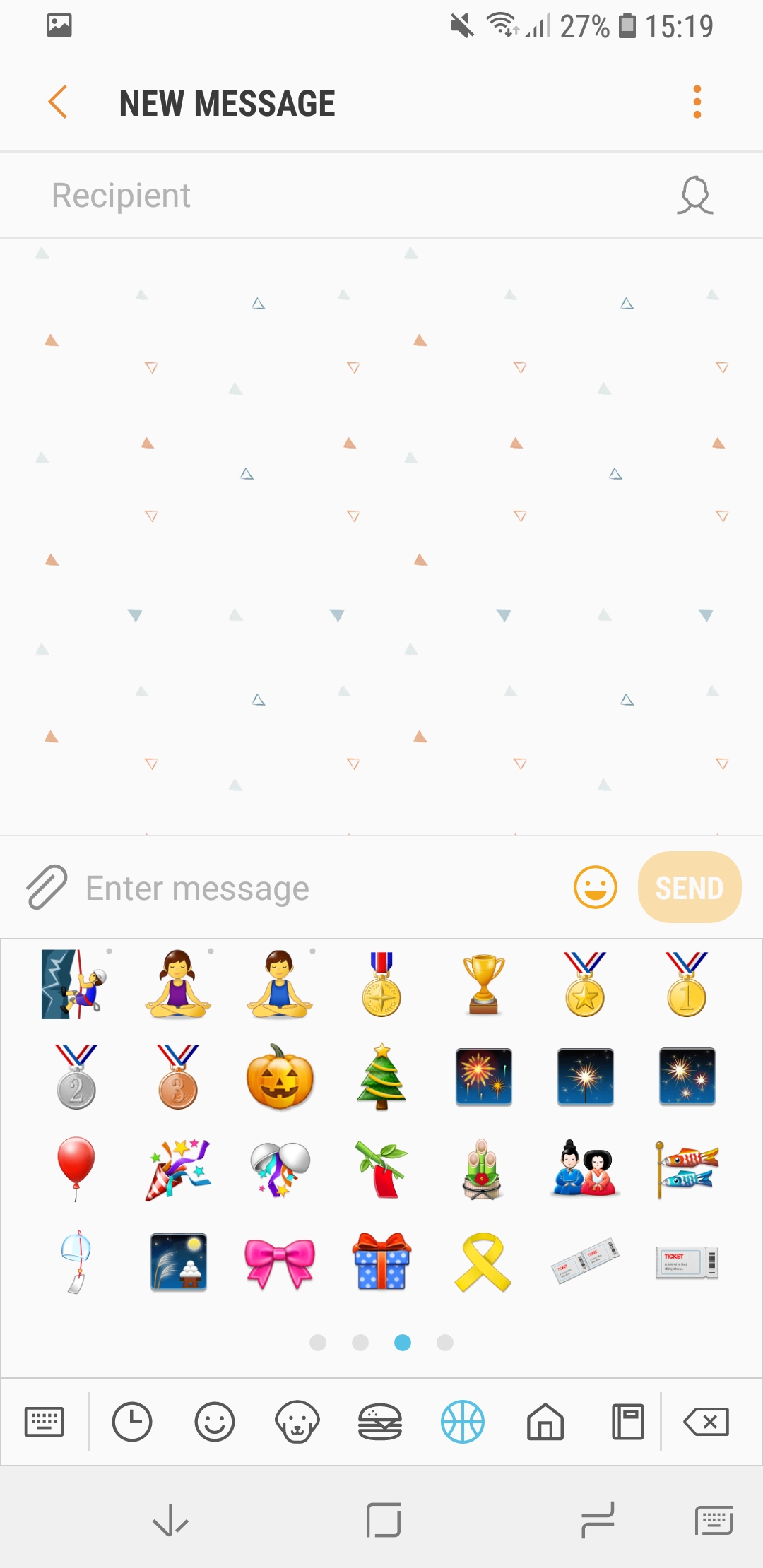Insert the red balloon emoji
Screen dimensions: 763x1568
click(x=76, y=1168)
